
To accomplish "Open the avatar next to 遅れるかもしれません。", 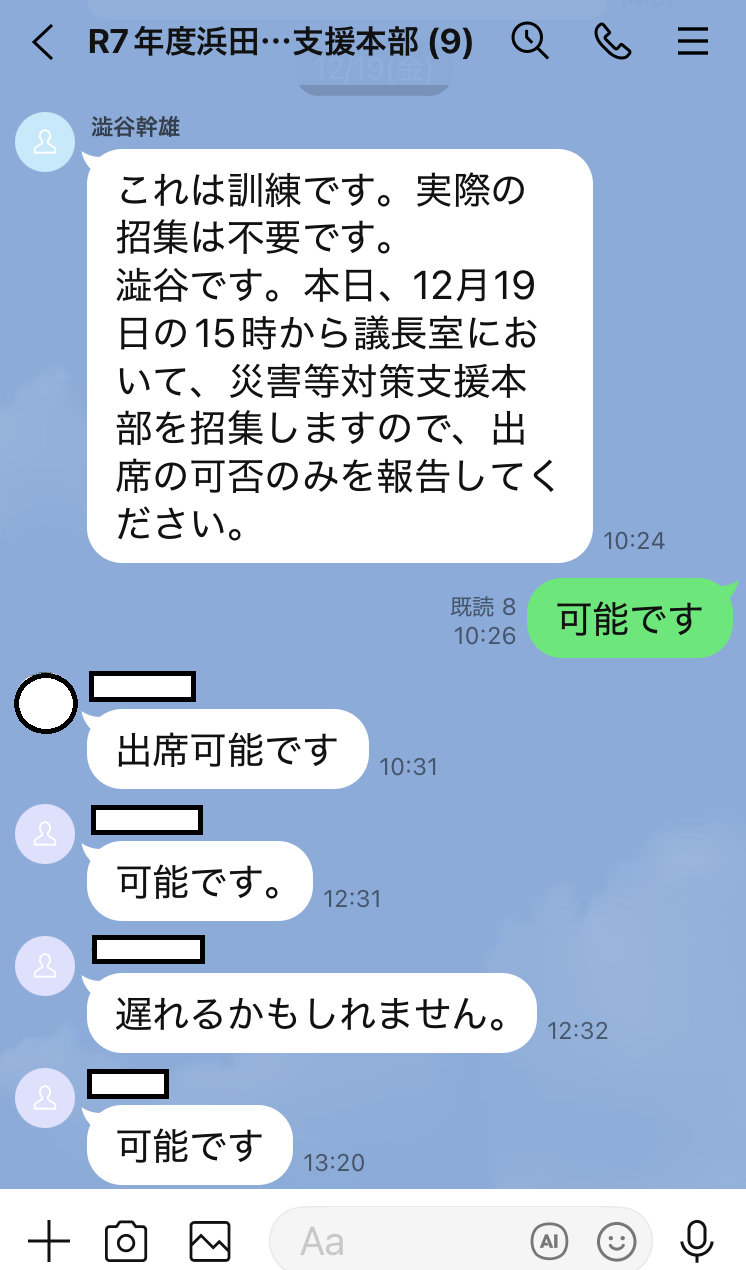I will pyautogui.click(x=45, y=965).
